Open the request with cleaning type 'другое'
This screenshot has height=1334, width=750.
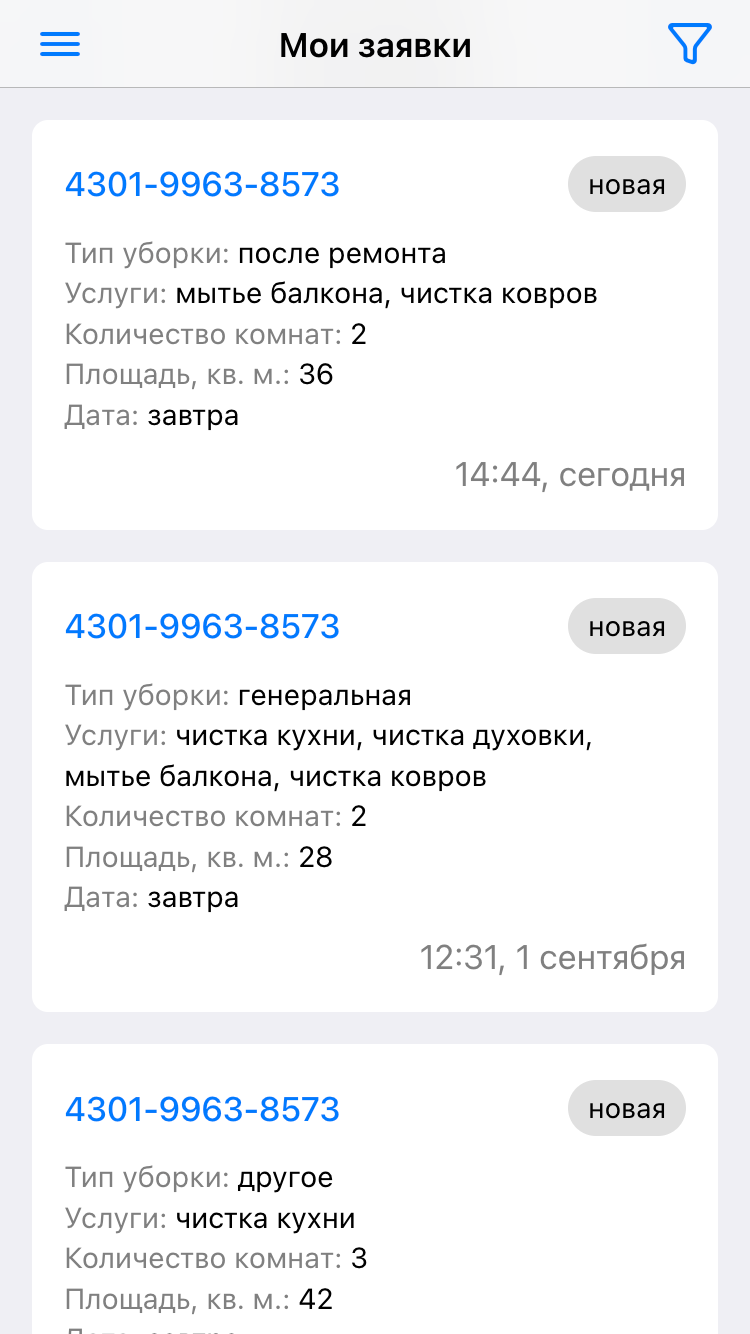point(375,1189)
